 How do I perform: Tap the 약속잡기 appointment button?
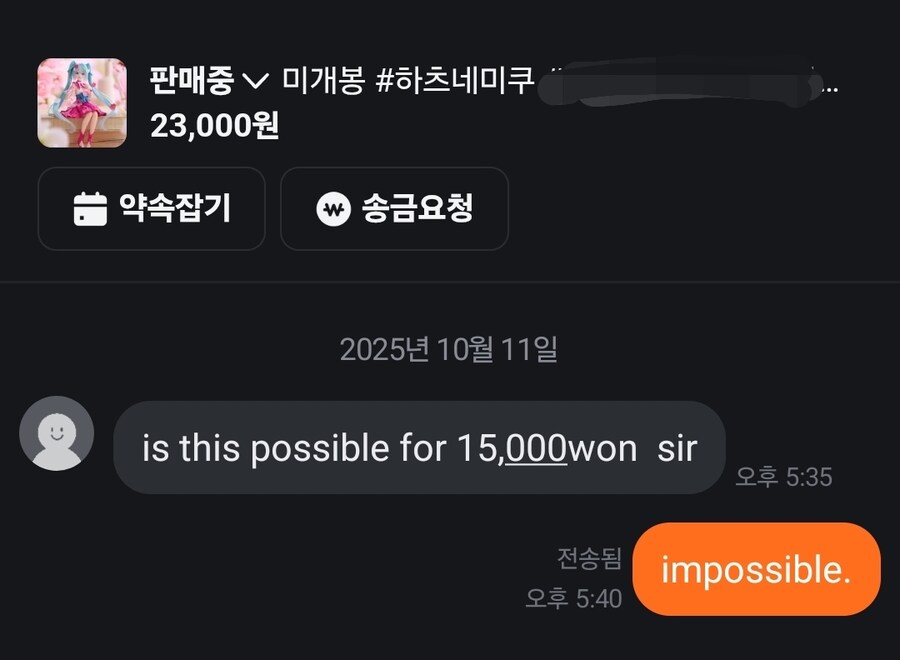point(152,209)
